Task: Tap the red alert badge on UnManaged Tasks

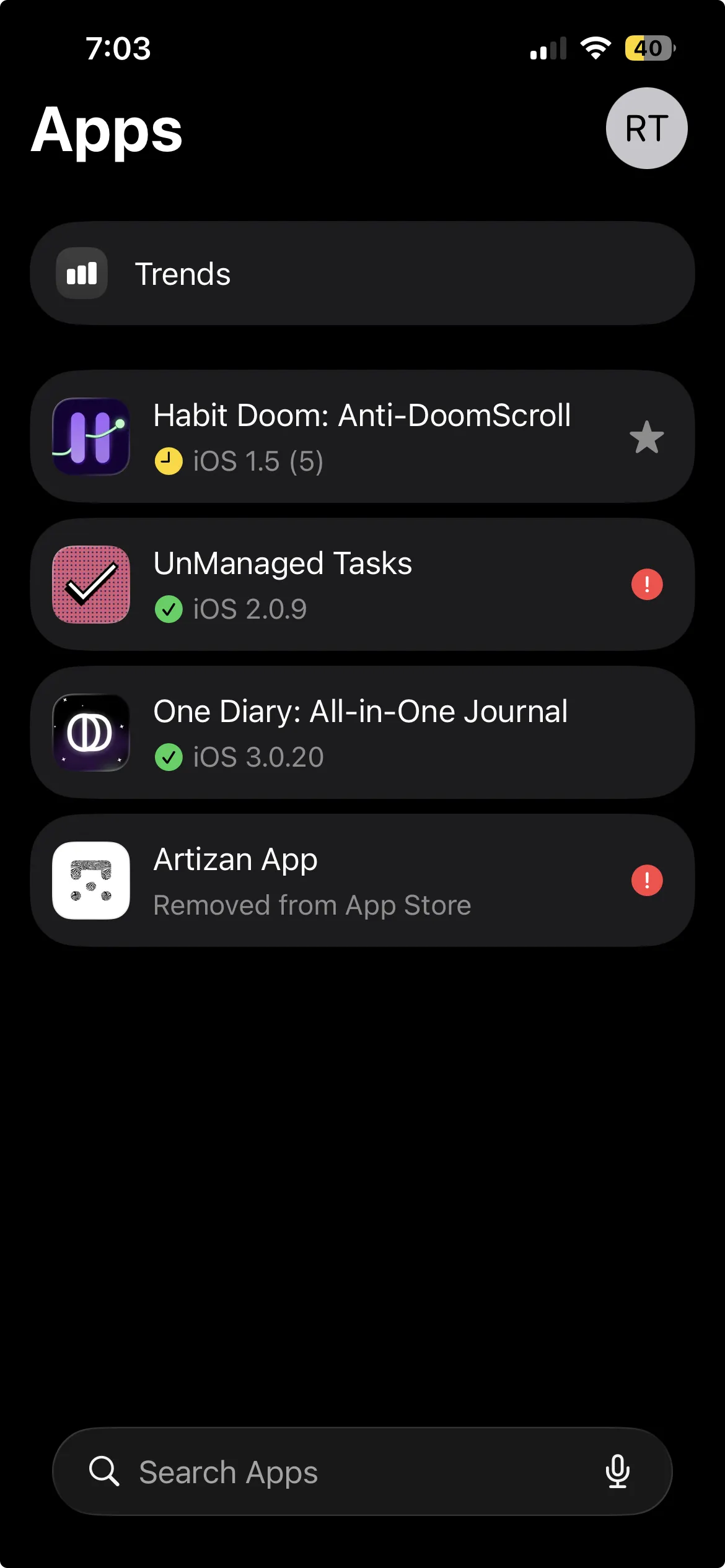Action: 646,584
